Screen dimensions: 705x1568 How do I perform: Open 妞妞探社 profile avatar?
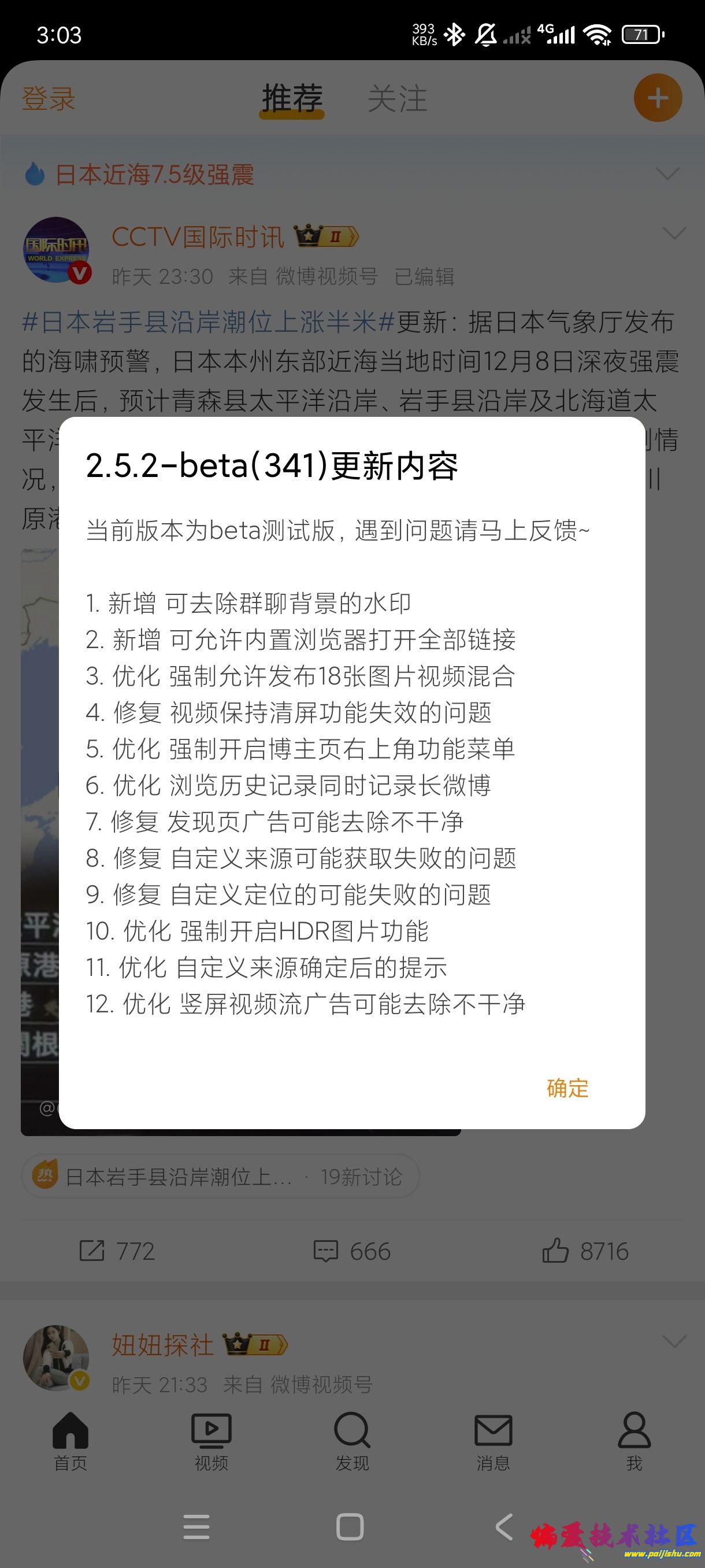[x=57, y=1358]
